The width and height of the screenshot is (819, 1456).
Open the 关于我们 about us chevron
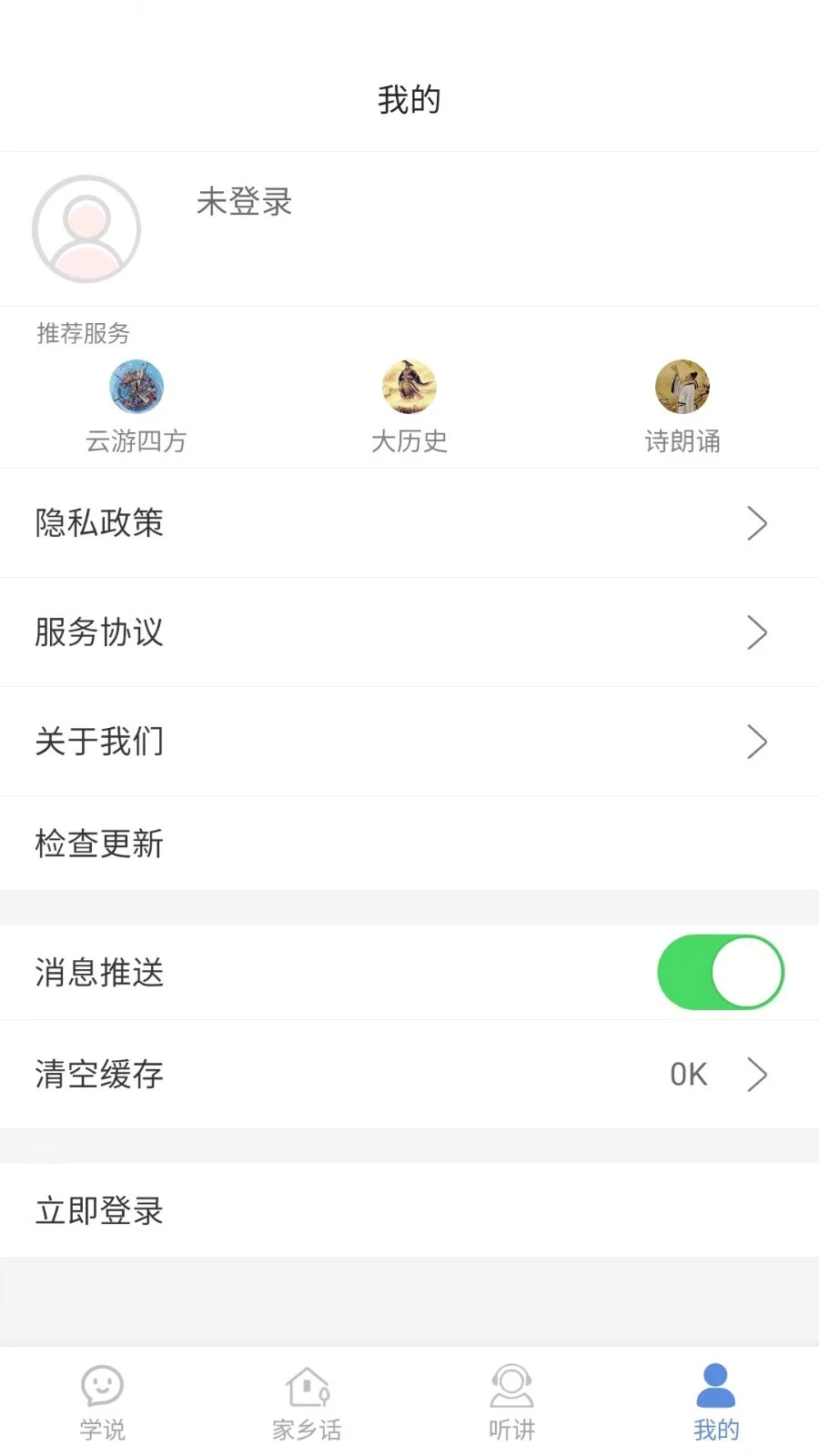pyautogui.click(x=757, y=742)
